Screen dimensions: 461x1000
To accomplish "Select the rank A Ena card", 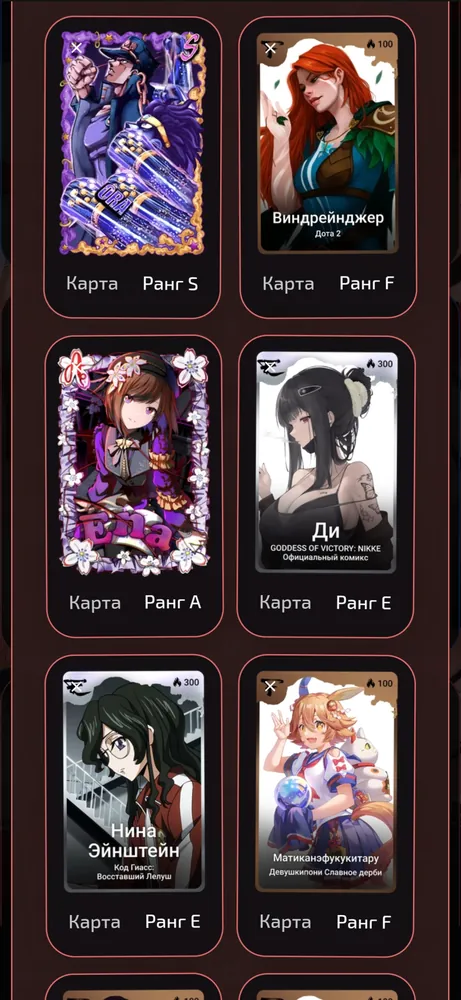I will point(133,462).
